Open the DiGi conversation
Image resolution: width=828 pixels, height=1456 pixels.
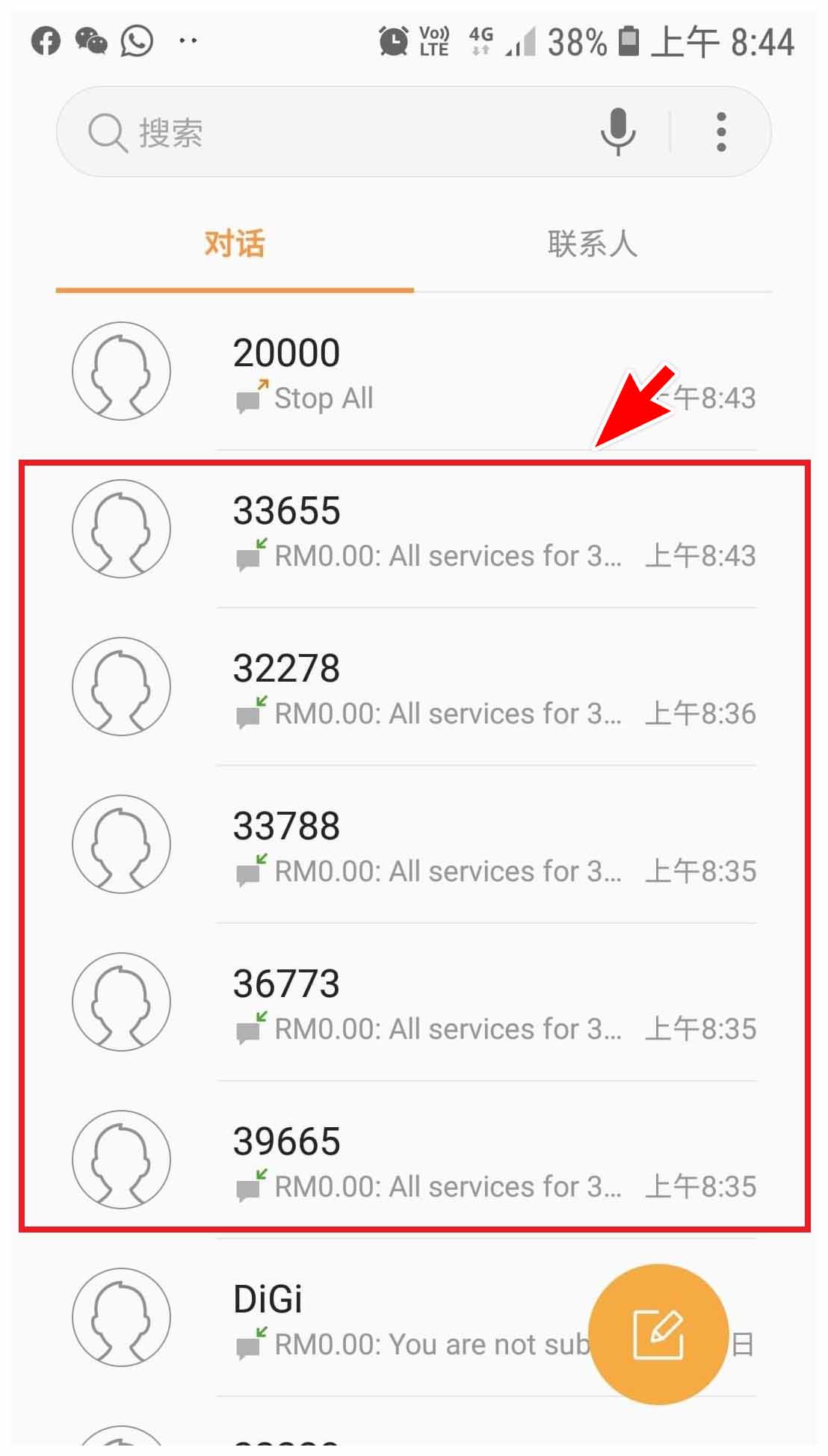click(374, 1319)
